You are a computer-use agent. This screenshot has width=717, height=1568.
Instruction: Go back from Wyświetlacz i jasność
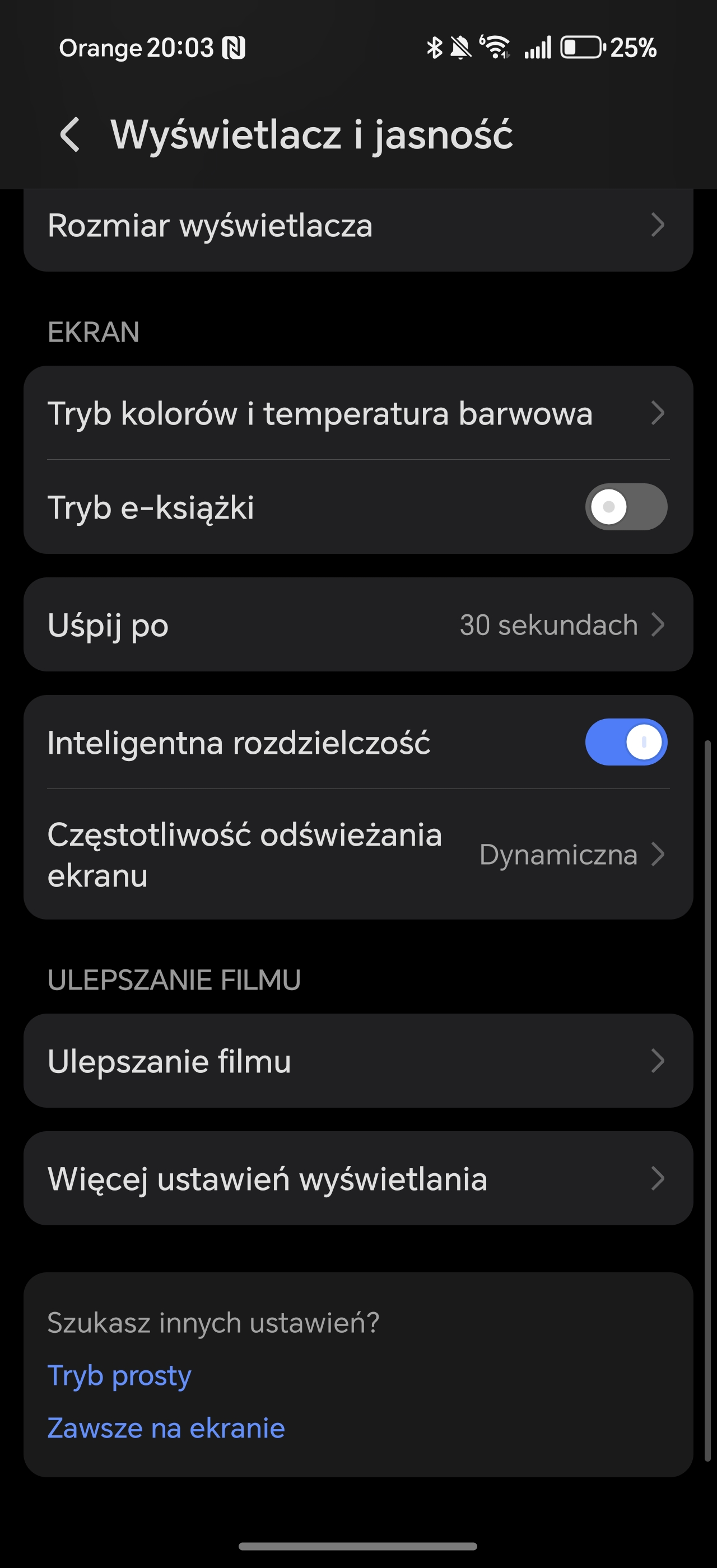pos(70,134)
